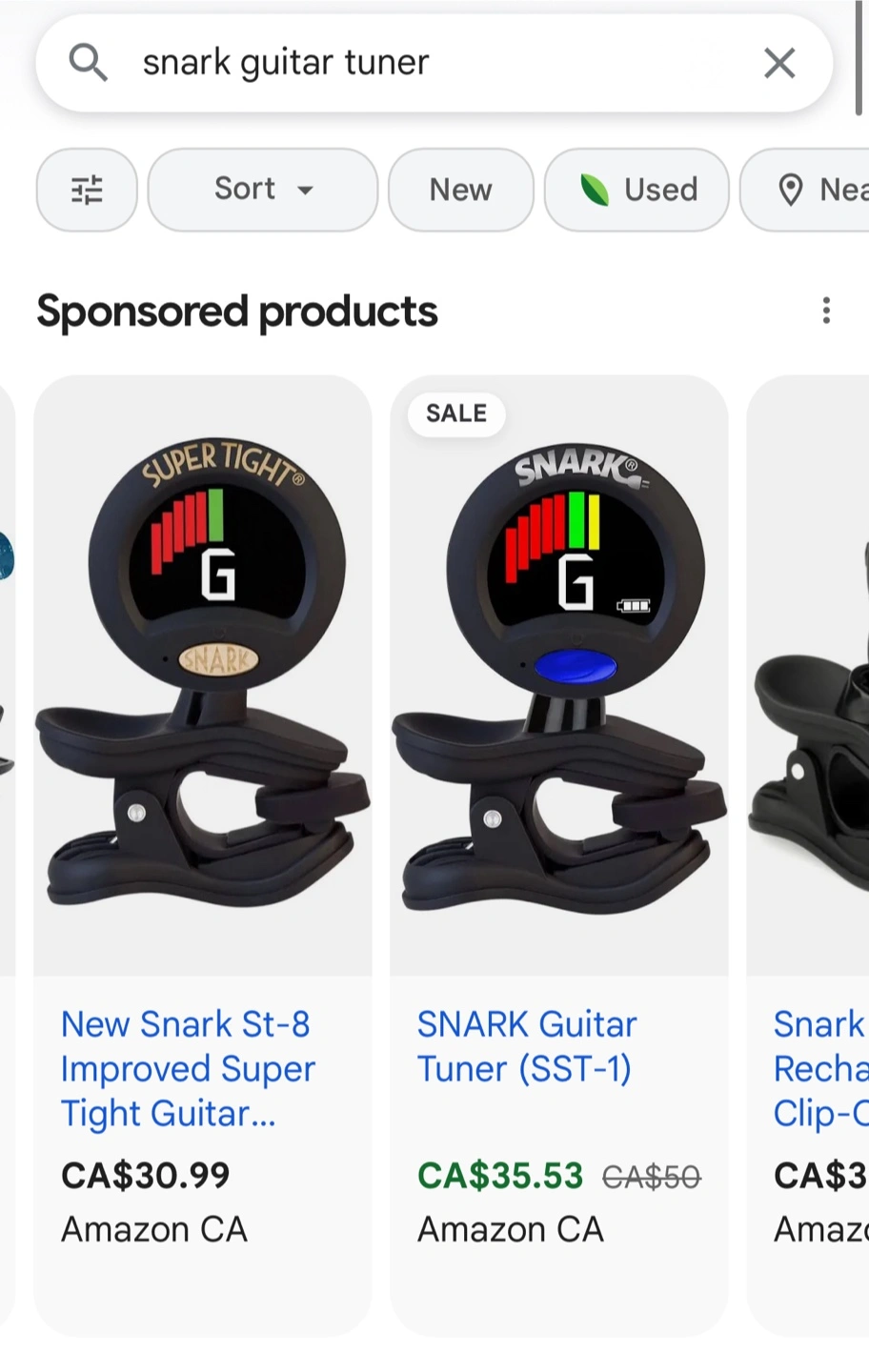Filter by Used items
The height and width of the screenshot is (1372, 869).
(637, 190)
